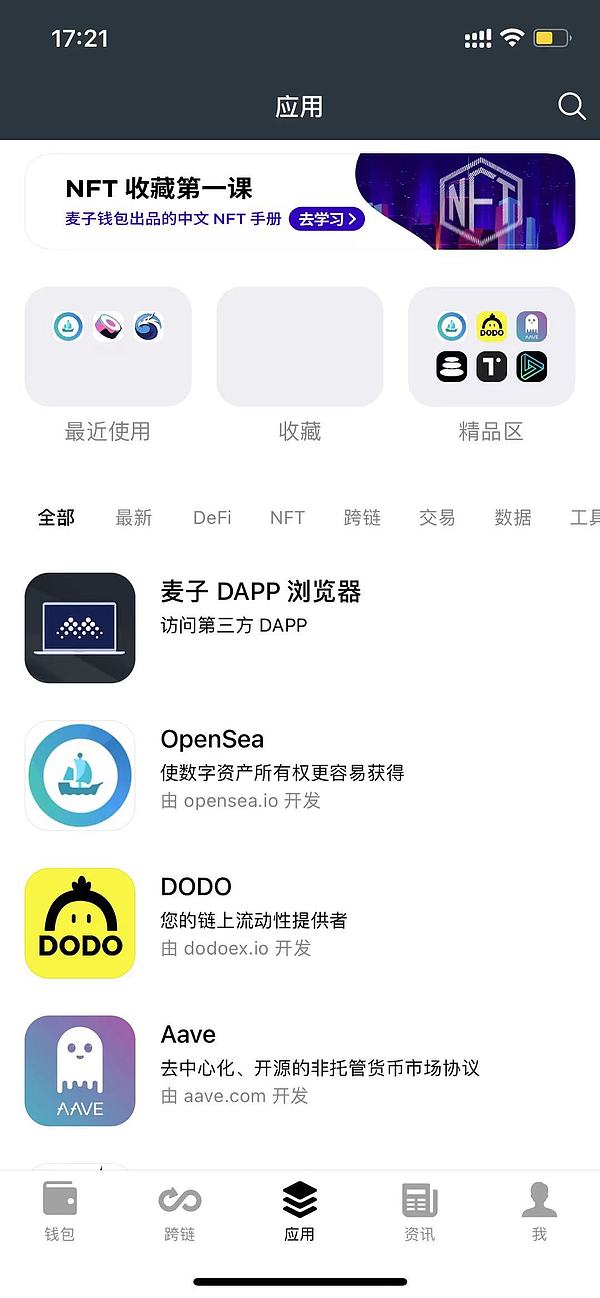600x1298 pixels.
Task: Open the 收藏 folder
Action: [x=300, y=347]
